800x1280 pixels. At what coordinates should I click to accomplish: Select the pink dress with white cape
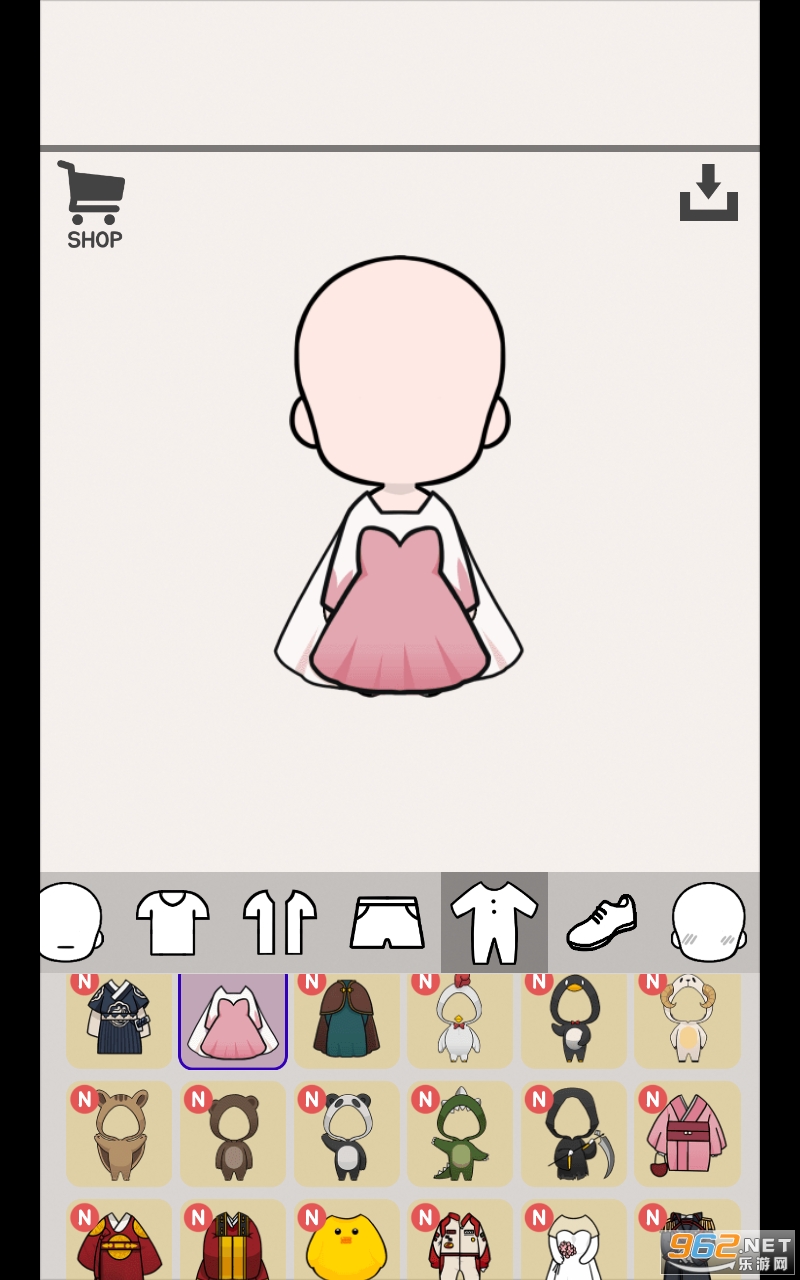[x=233, y=1020]
